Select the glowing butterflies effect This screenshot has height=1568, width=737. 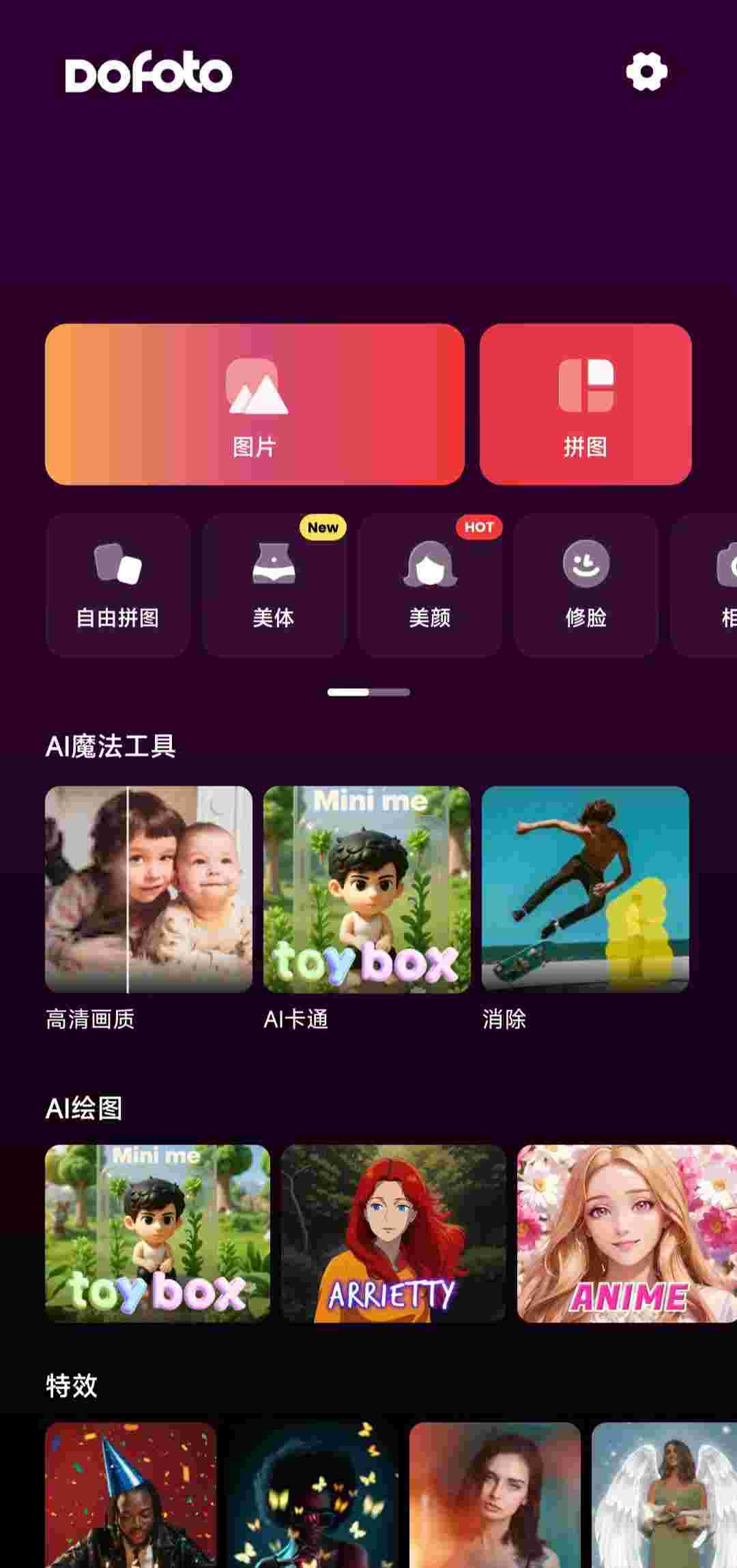tap(313, 1494)
